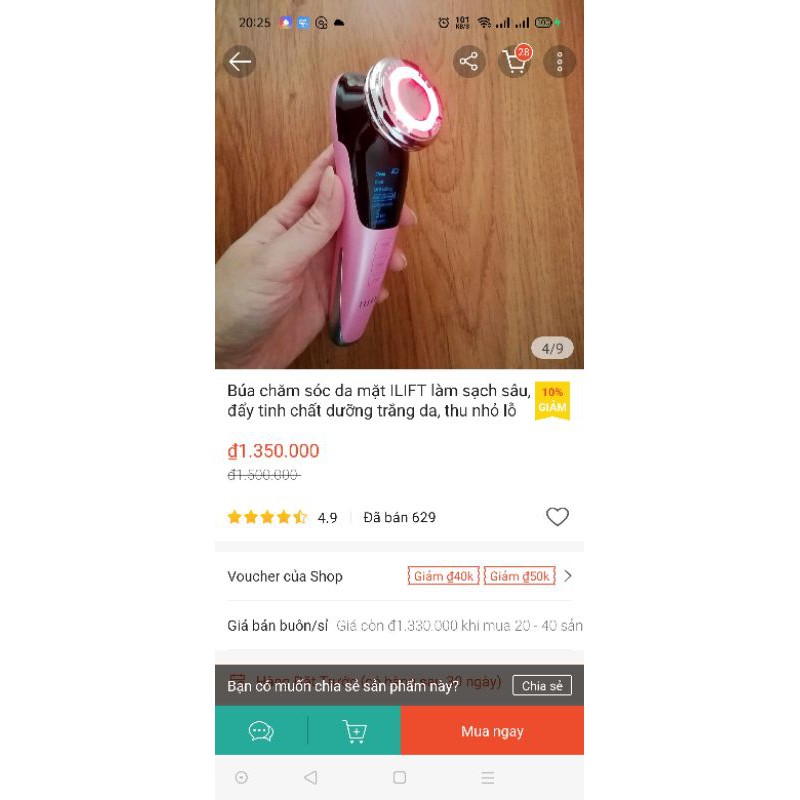Select the Giảm ₫50k voucher
Screen dimensions: 800x800
[x=519, y=576]
